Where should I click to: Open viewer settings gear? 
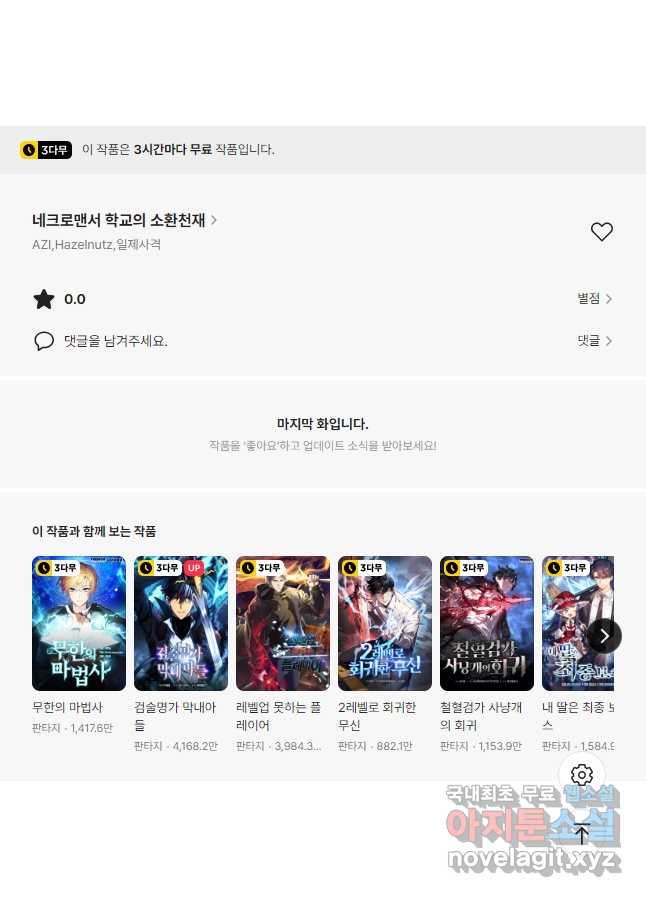[582, 775]
